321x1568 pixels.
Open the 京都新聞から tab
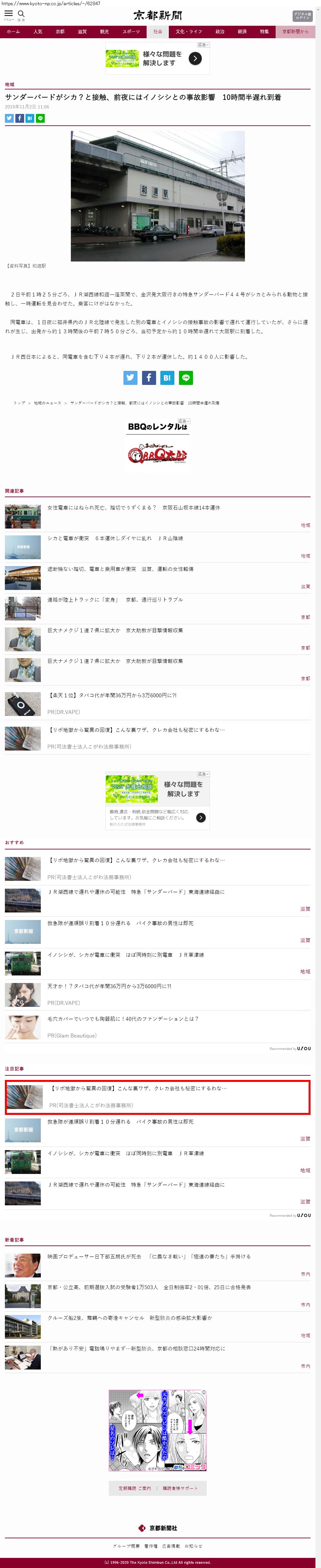[296, 32]
